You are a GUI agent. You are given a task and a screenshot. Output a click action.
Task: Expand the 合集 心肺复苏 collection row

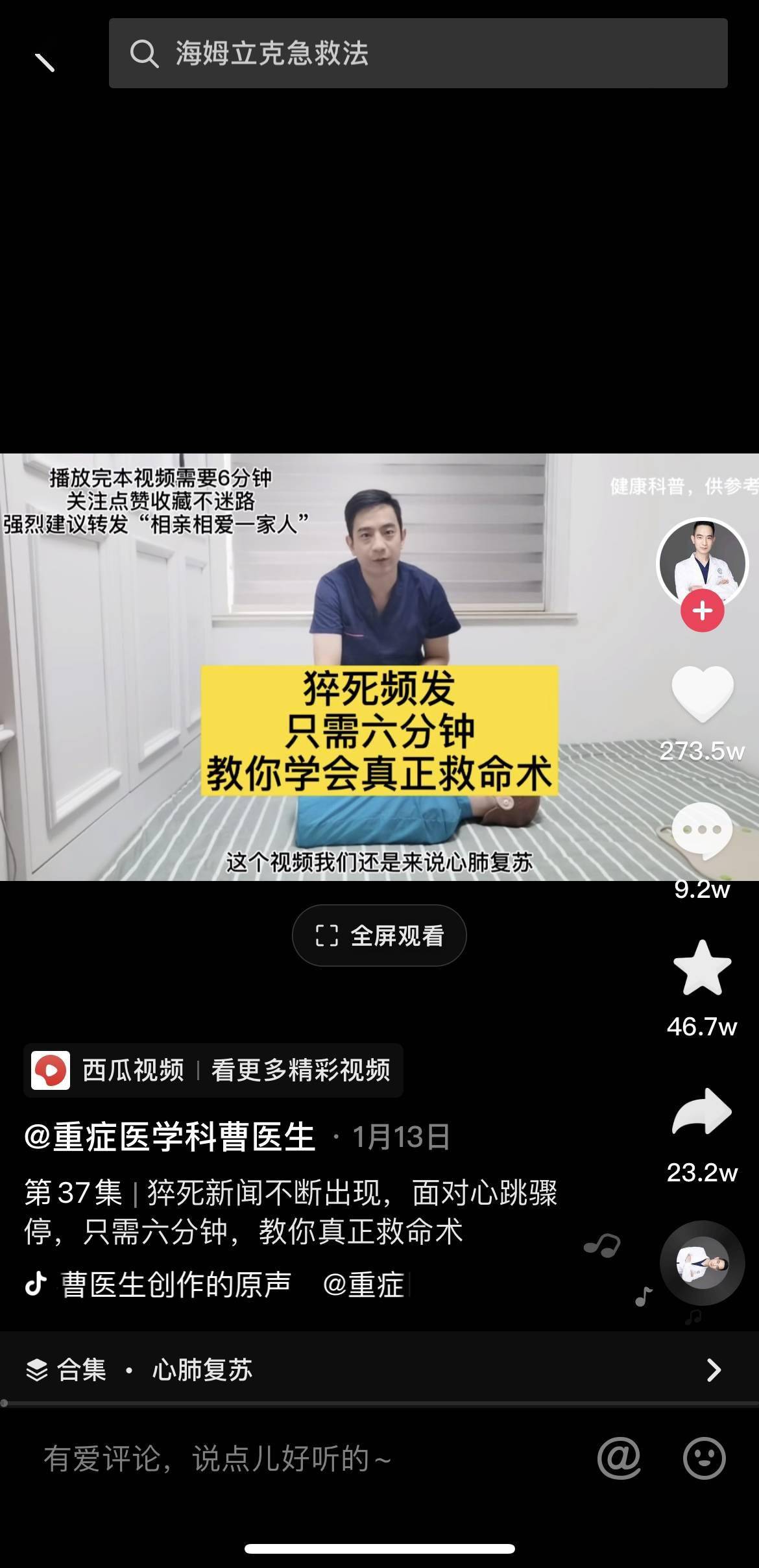(x=379, y=1370)
